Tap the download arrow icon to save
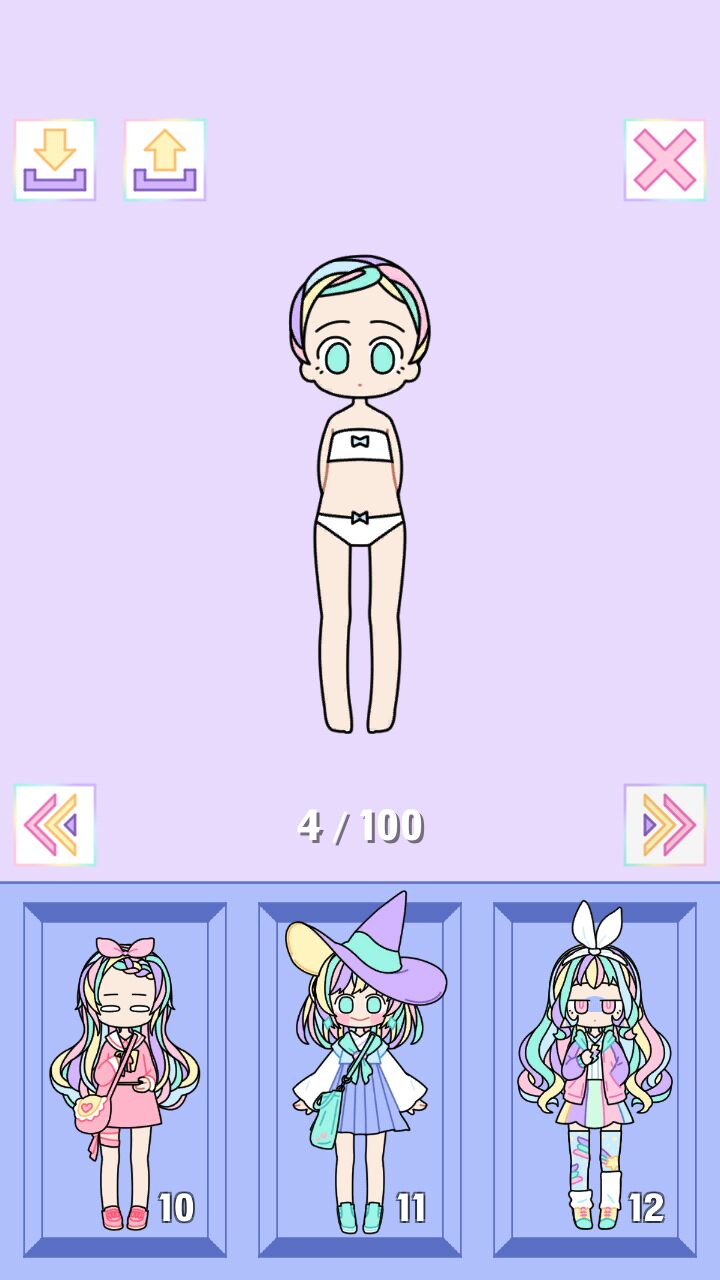720x1280 pixels. [x=55, y=160]
